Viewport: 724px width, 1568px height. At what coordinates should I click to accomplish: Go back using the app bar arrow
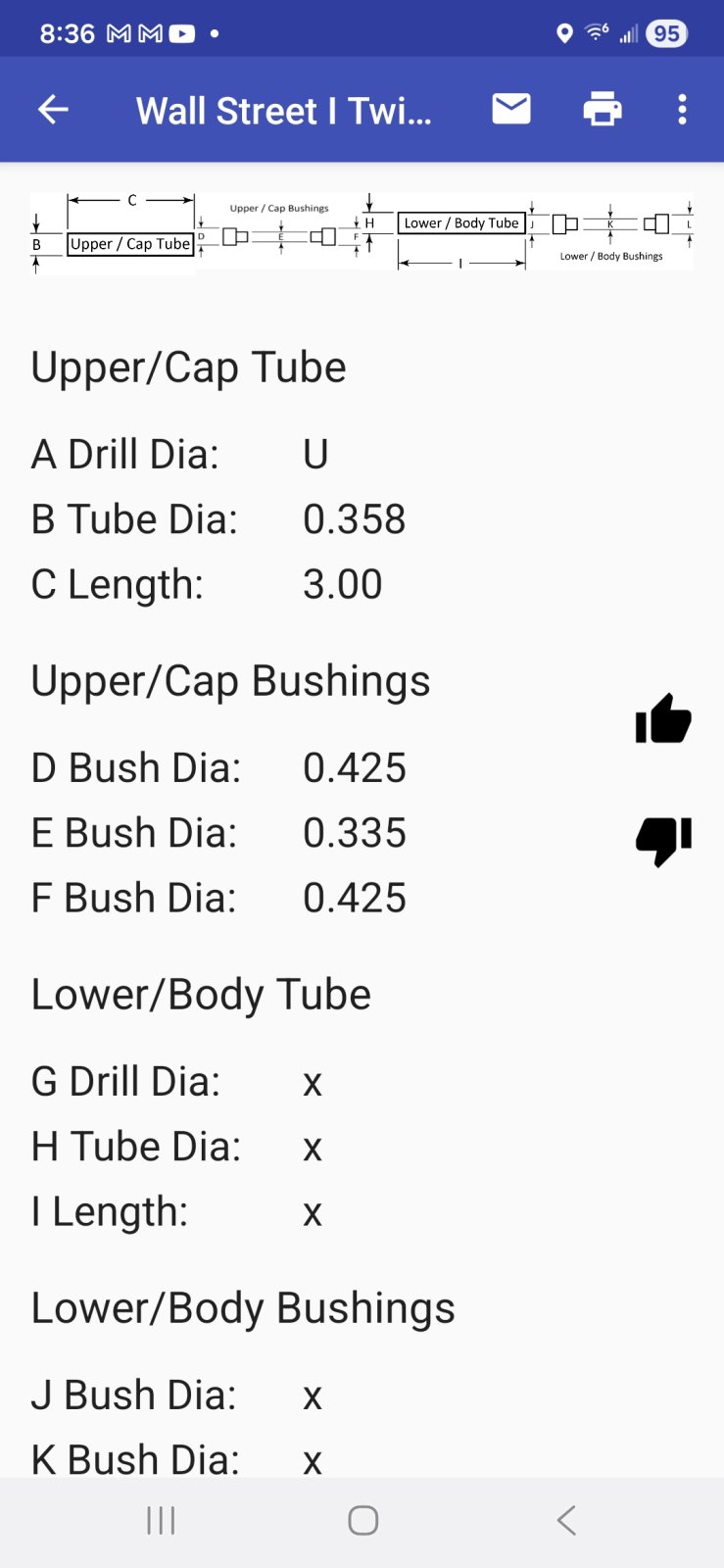click(53, 110)
